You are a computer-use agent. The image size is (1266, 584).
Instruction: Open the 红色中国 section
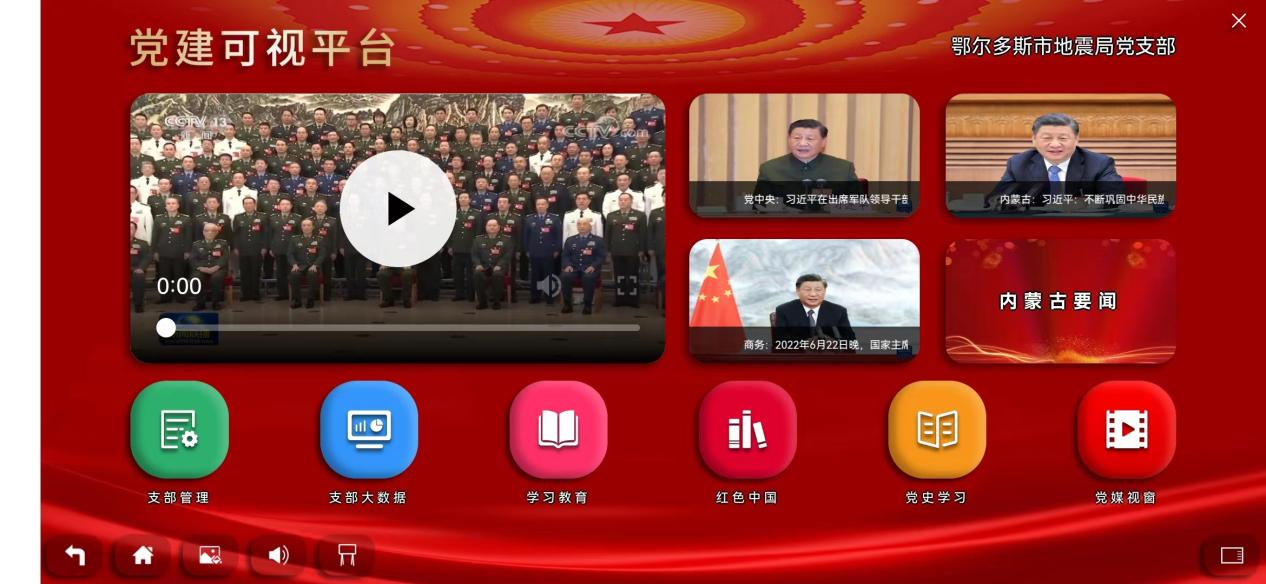[747, 430]
